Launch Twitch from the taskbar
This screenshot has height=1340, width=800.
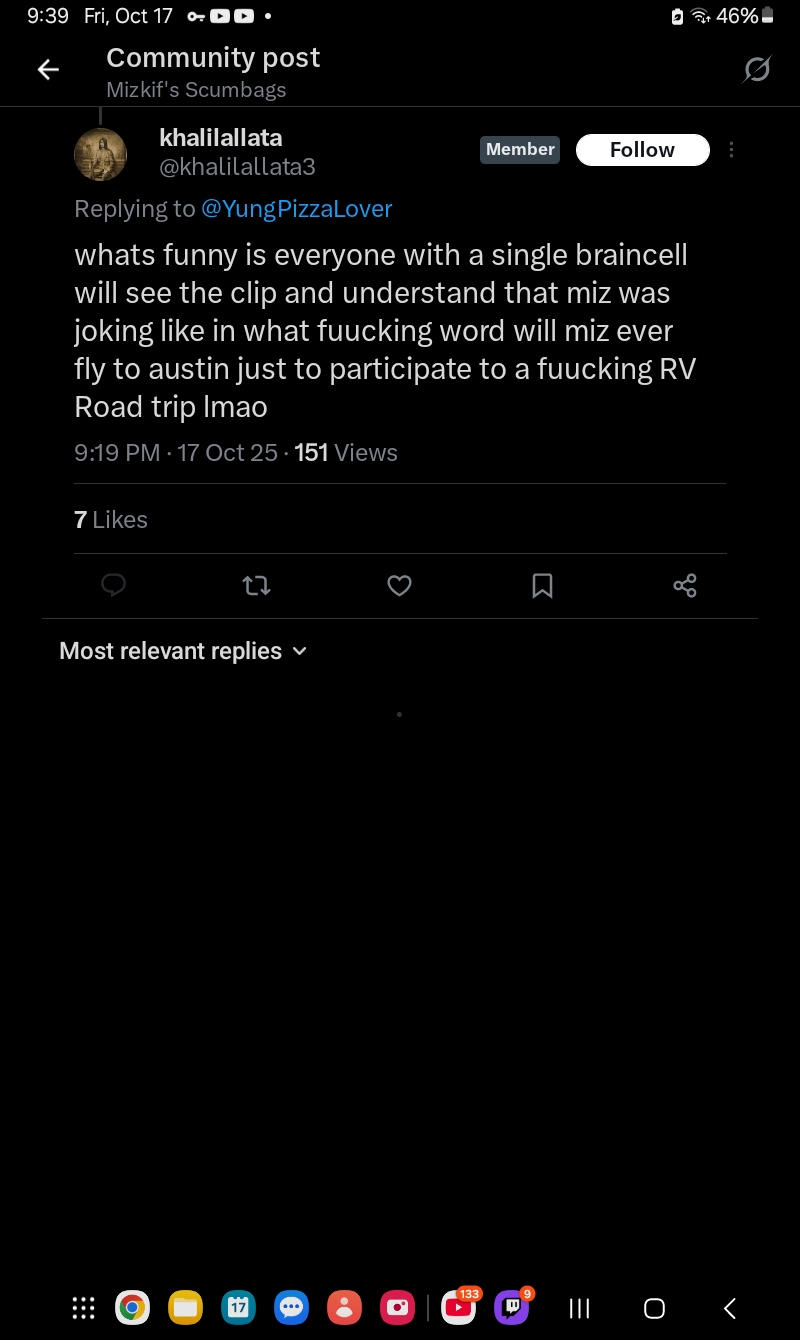click(x=512, y=1307)
